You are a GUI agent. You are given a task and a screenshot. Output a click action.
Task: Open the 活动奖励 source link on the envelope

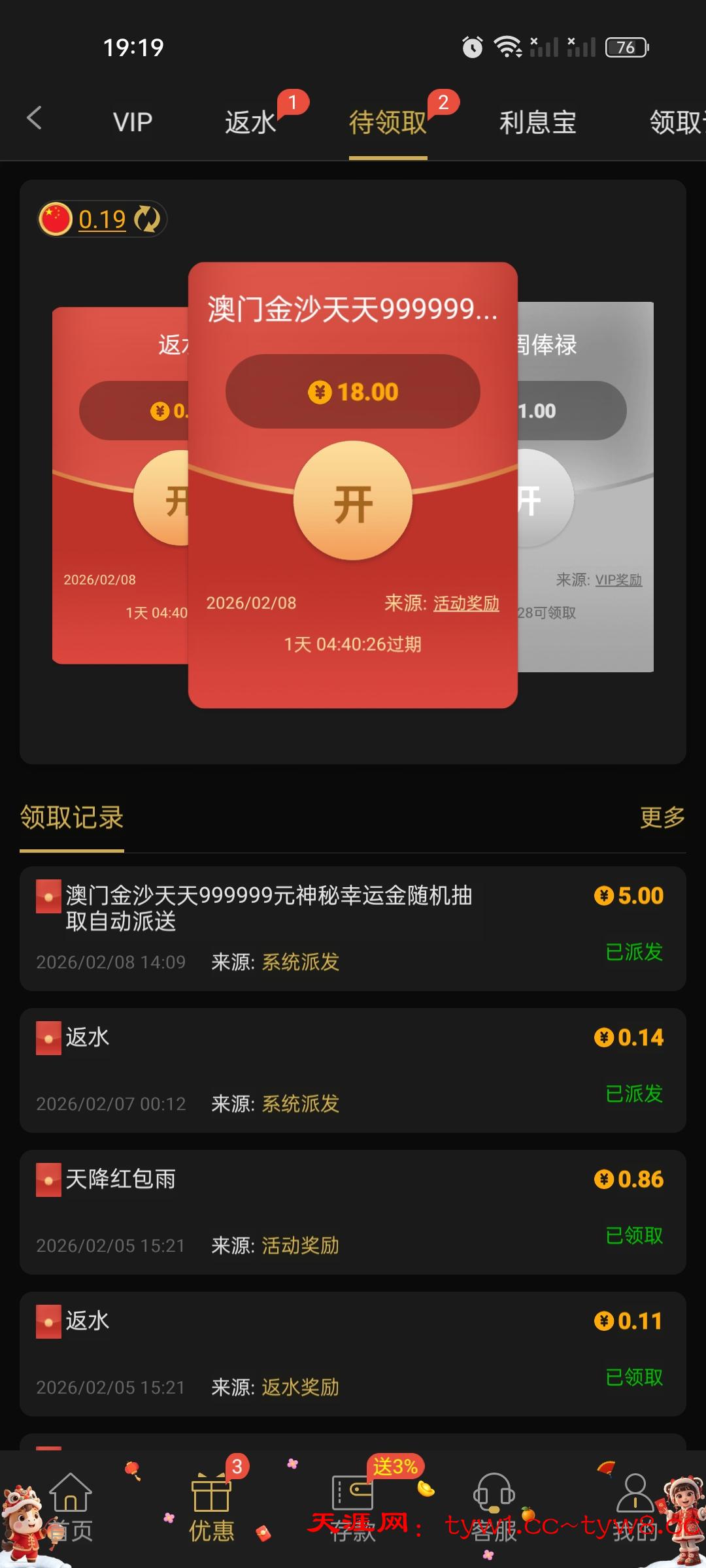[x=465, y=604]
